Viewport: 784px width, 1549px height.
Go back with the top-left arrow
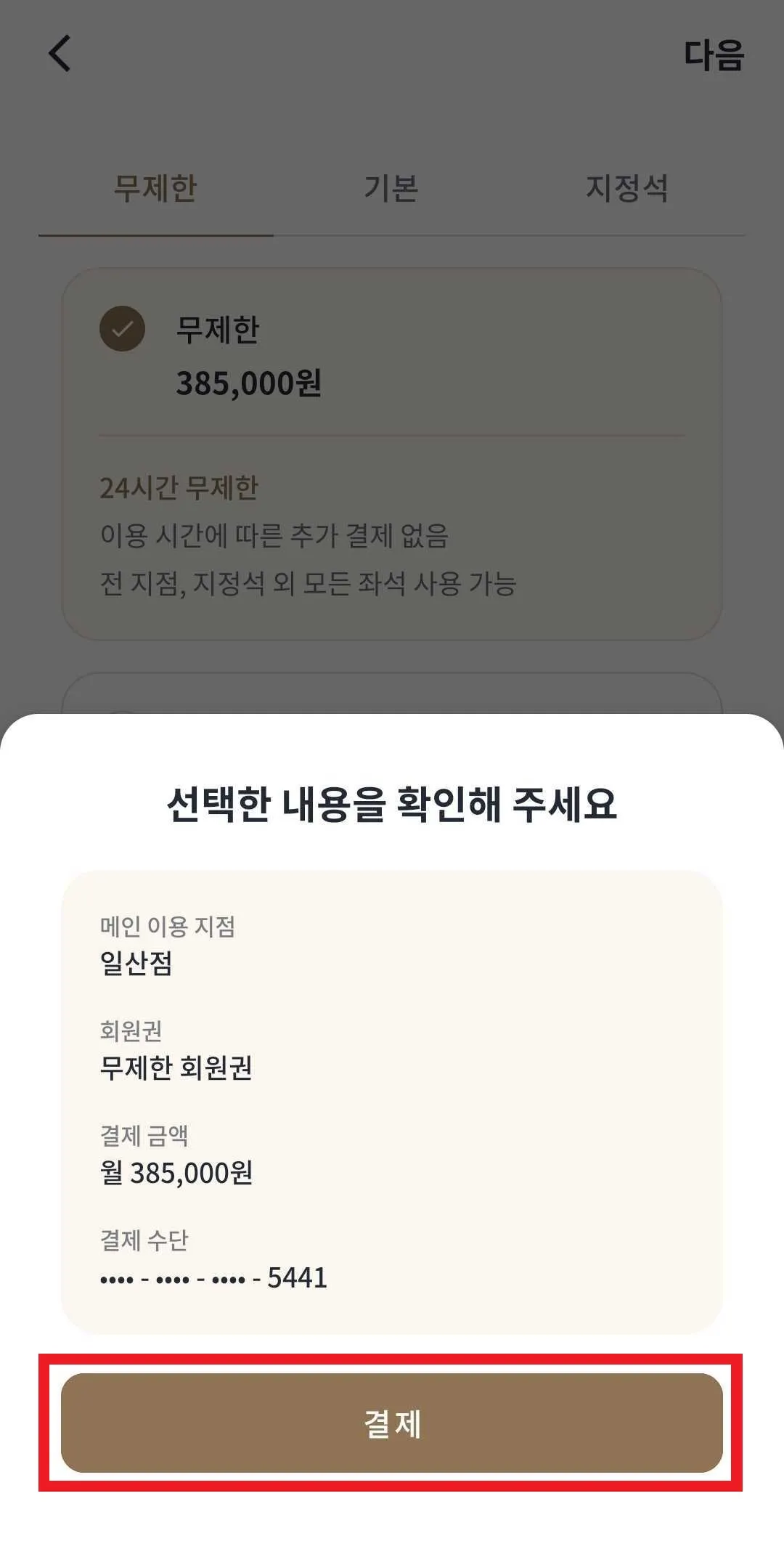pyautogui.click(x=60, y=54)
